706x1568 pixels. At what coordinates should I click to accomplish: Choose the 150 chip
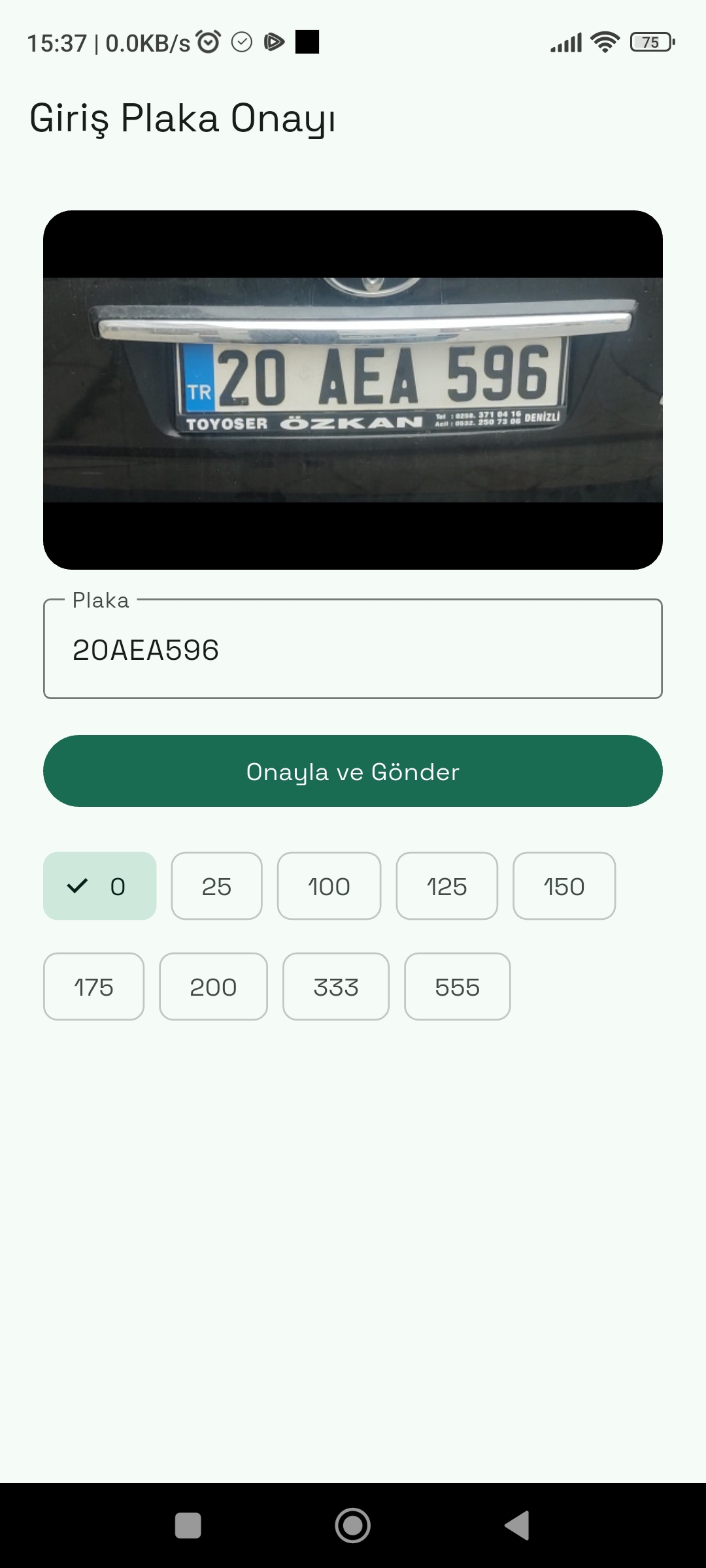tap(564, 886)
